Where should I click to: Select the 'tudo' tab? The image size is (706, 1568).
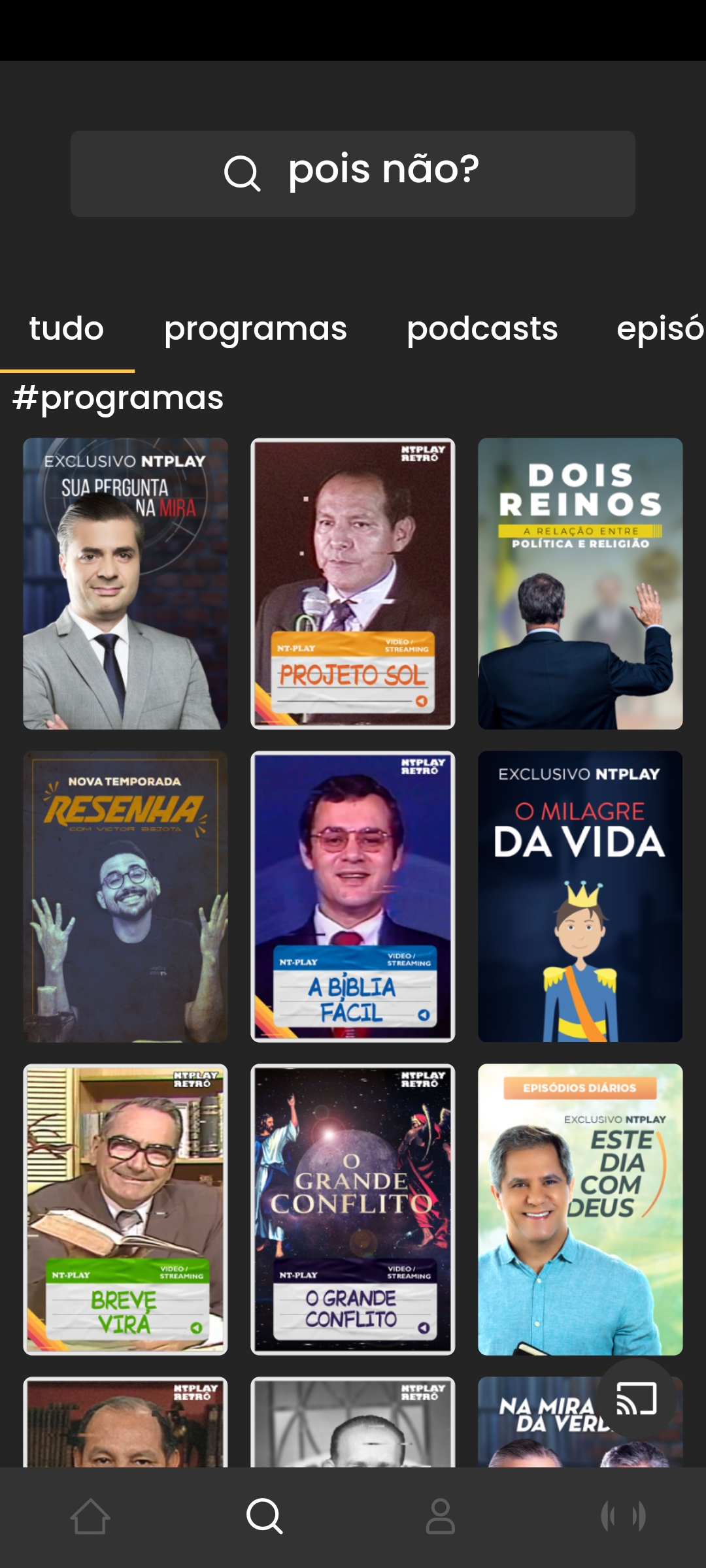click(67, 328)
